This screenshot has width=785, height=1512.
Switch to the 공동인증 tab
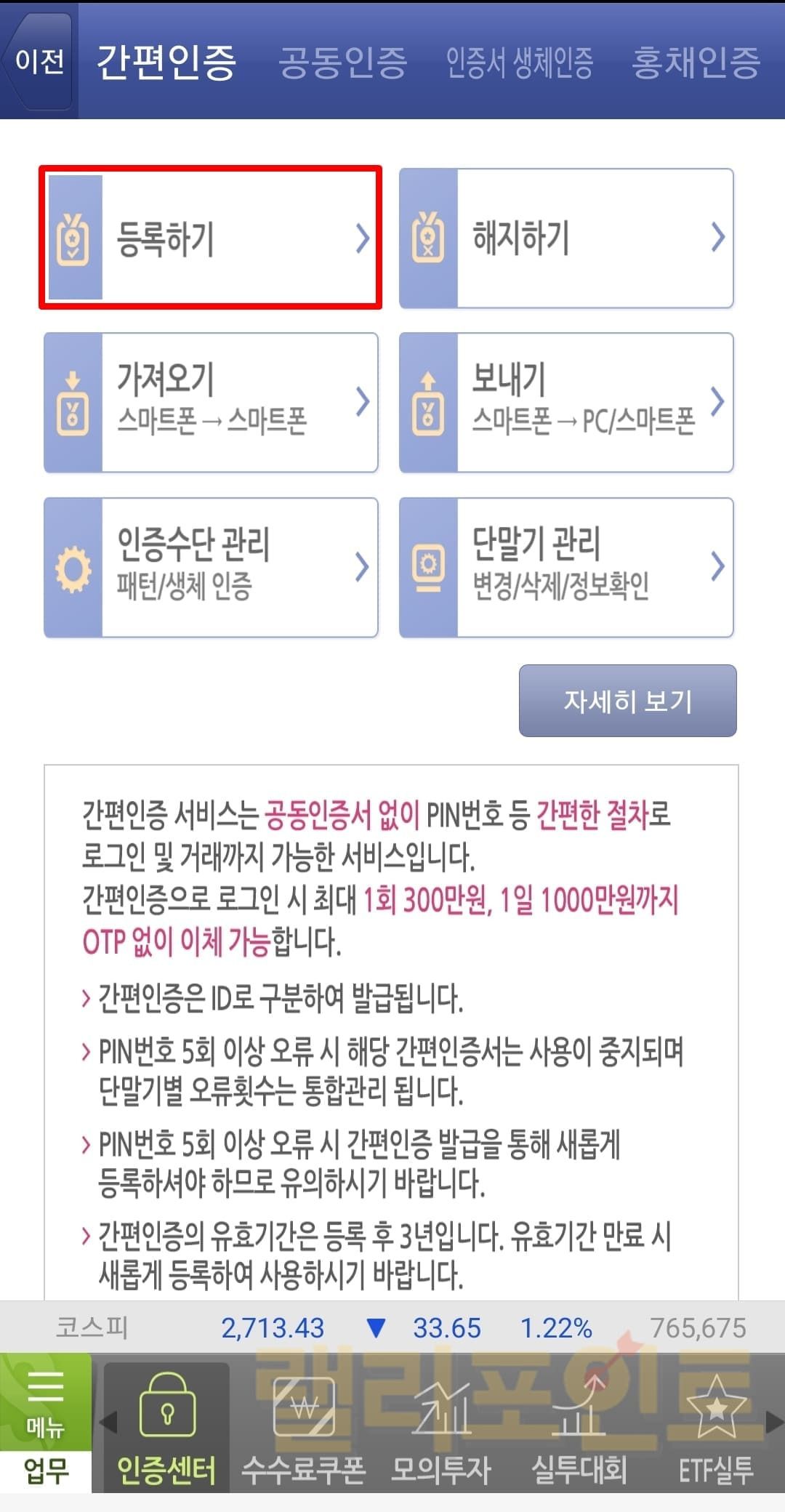[x=342, y=63]
